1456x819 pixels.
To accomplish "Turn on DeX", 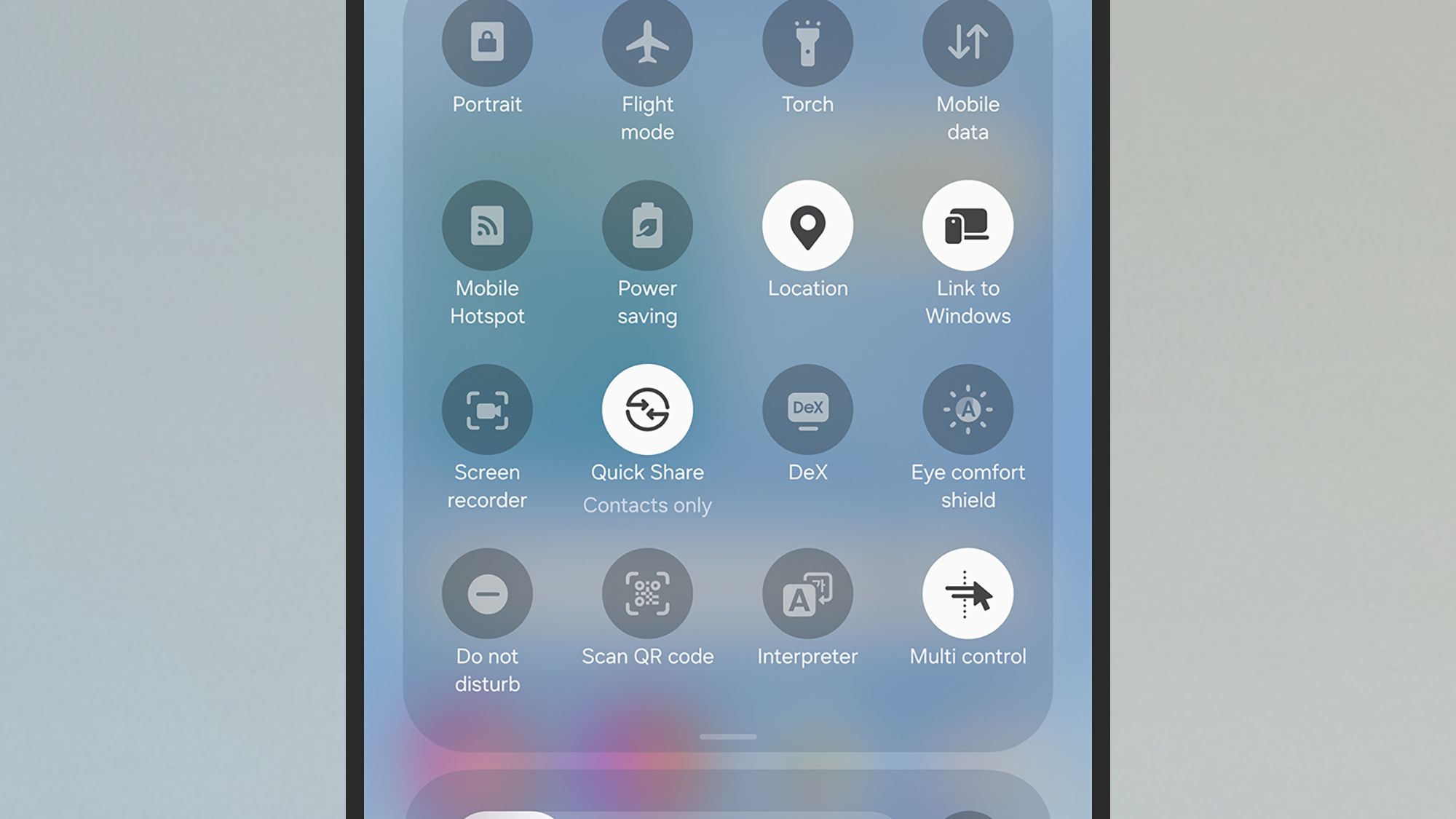I will click(x=807, y=410).
